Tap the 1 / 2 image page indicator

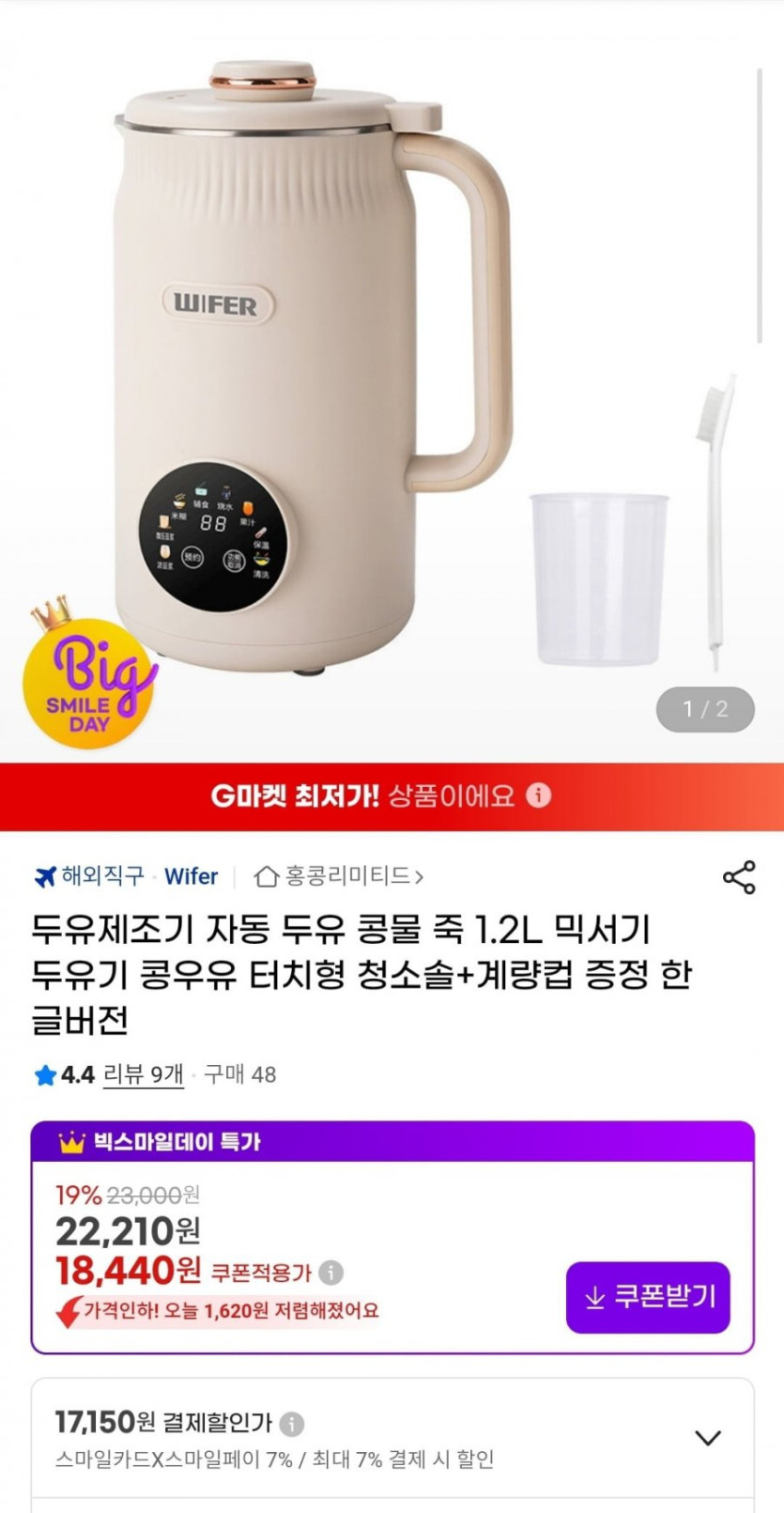[x=705, y=709]
